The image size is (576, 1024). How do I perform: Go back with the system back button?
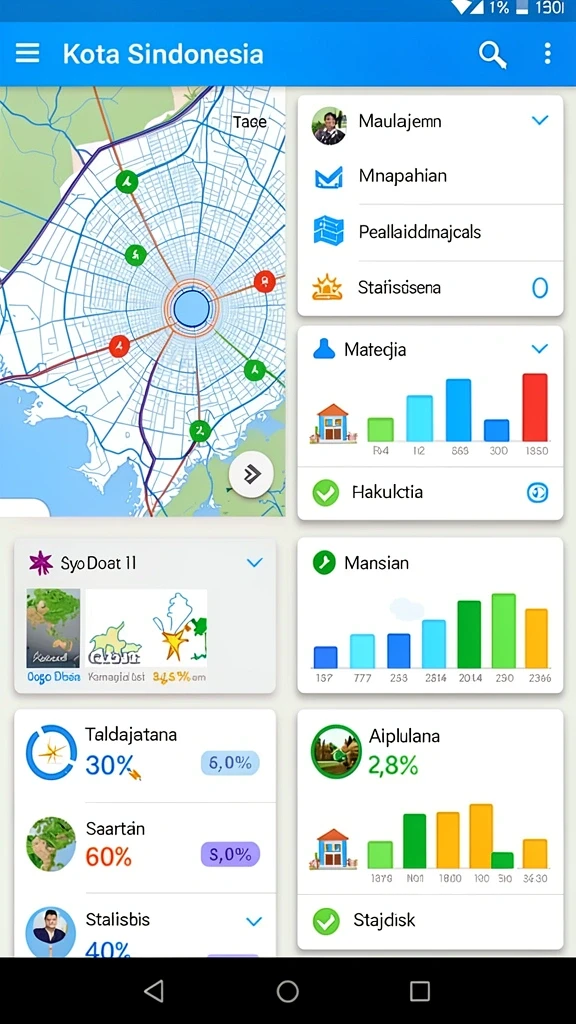point(154,991)
